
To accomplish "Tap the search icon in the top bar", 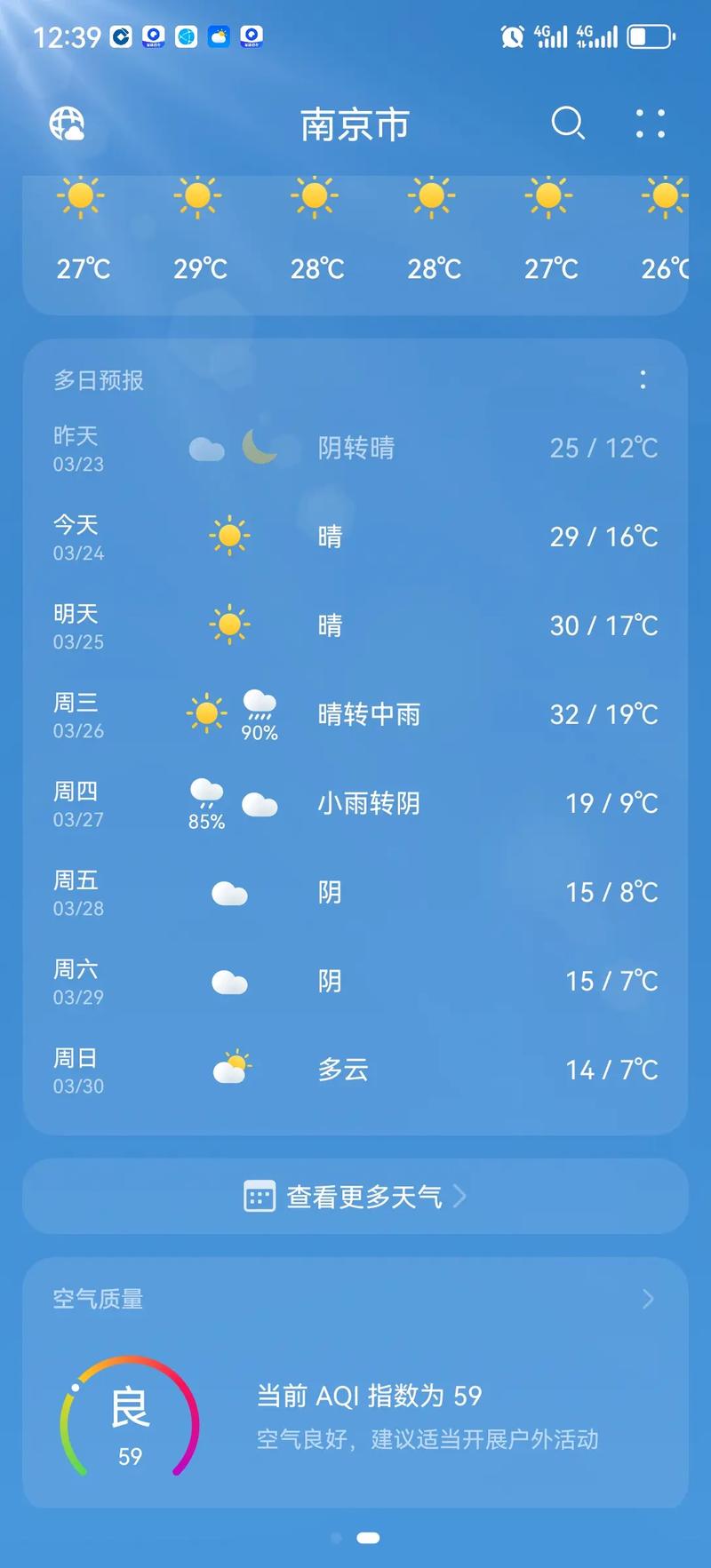I will [x=569, y=125].
